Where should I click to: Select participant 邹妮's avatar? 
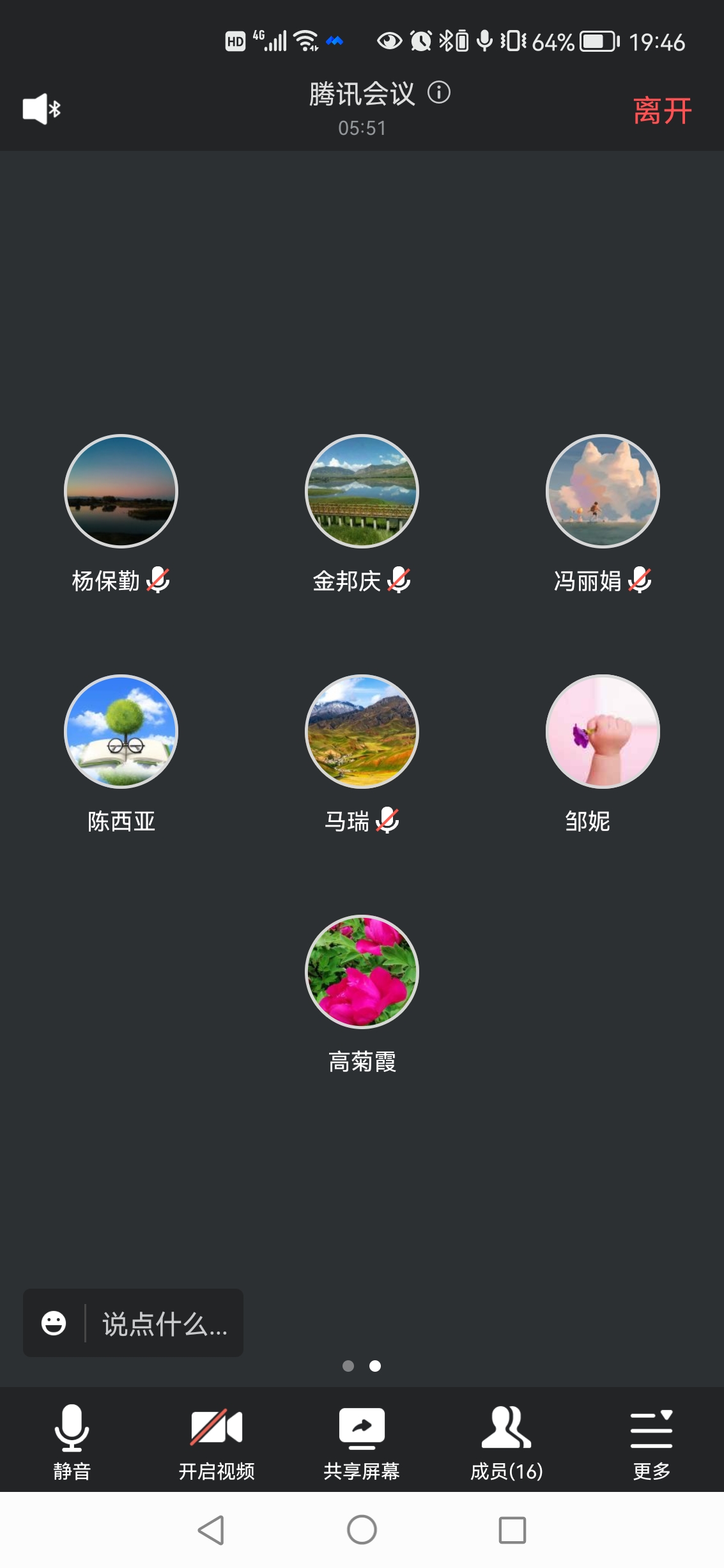coord(603,731)
